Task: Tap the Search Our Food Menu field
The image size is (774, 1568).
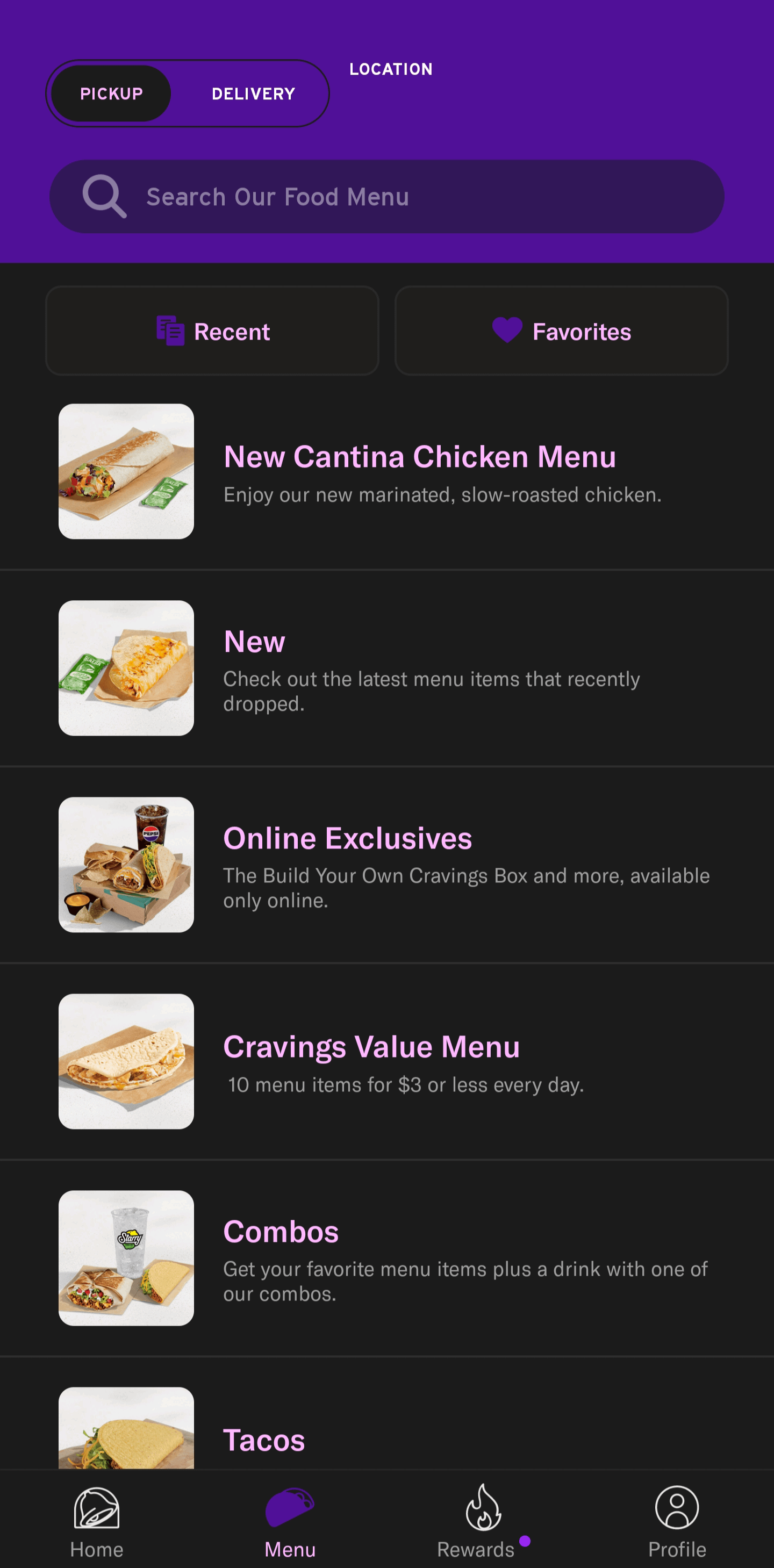Action: (x=386, y=197)
